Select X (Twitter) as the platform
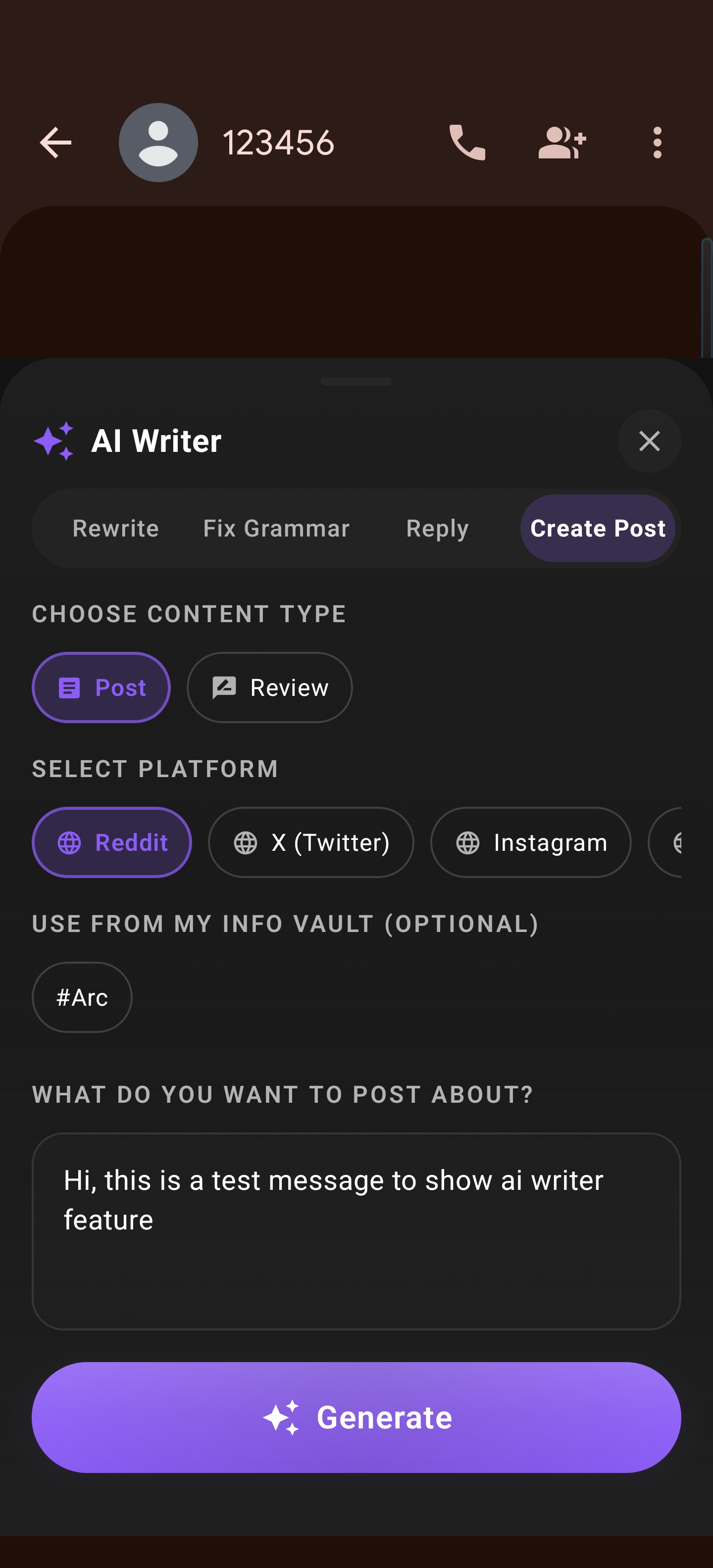This screenshot has height=1568, width=713. pyautogui.click(x=311, y=843)
